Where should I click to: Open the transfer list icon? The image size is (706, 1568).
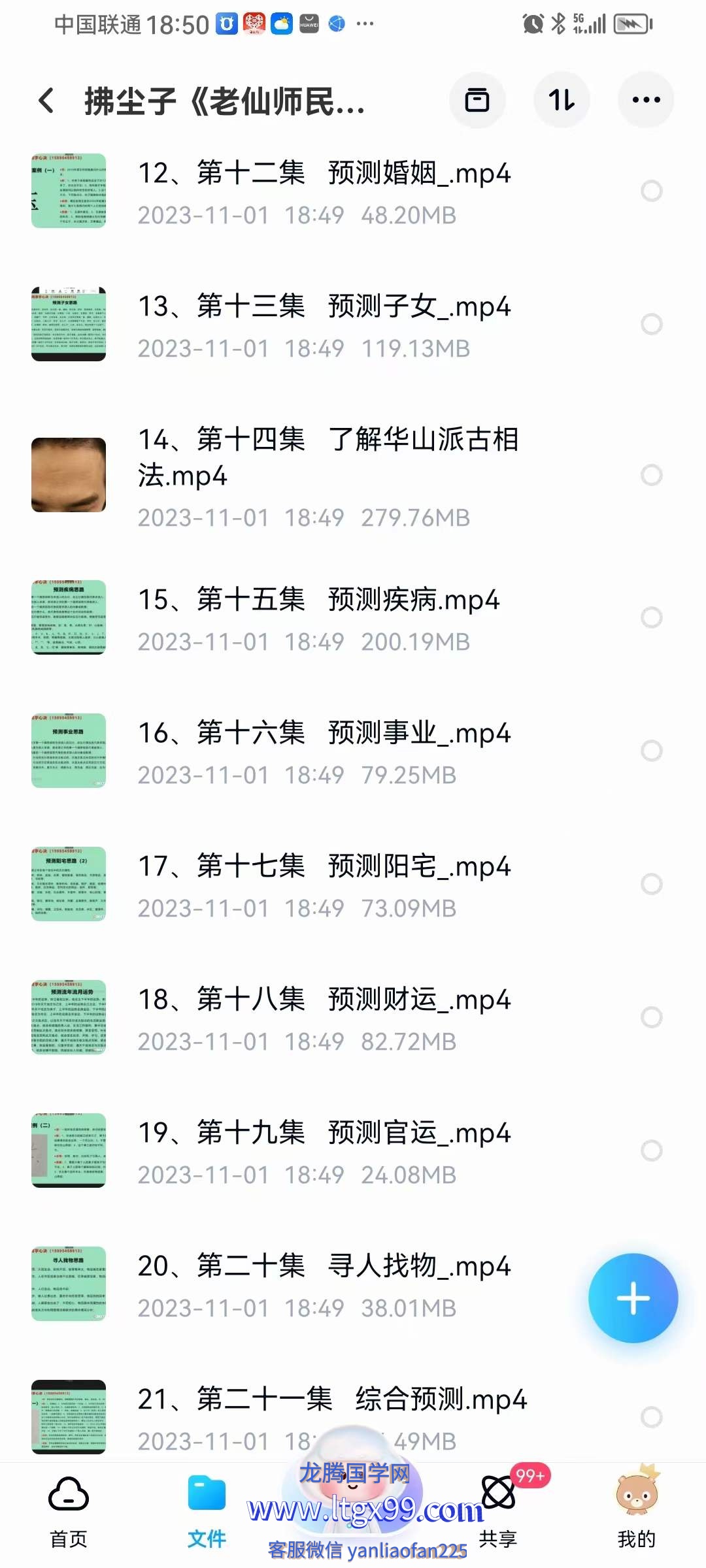[x=477, y=101]
